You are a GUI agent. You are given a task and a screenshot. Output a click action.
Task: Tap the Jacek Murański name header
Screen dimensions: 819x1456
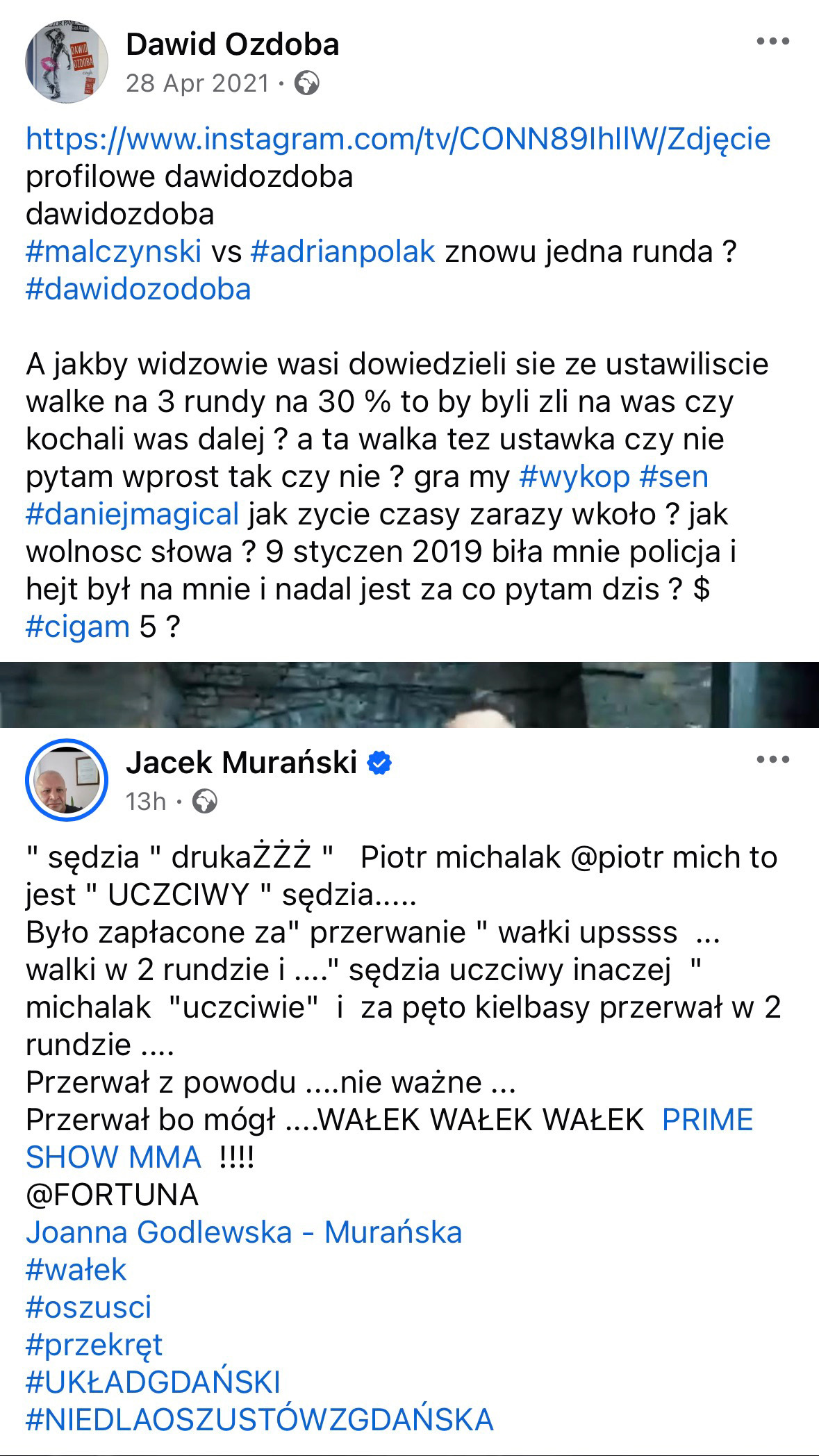click(x=241, y=763)
